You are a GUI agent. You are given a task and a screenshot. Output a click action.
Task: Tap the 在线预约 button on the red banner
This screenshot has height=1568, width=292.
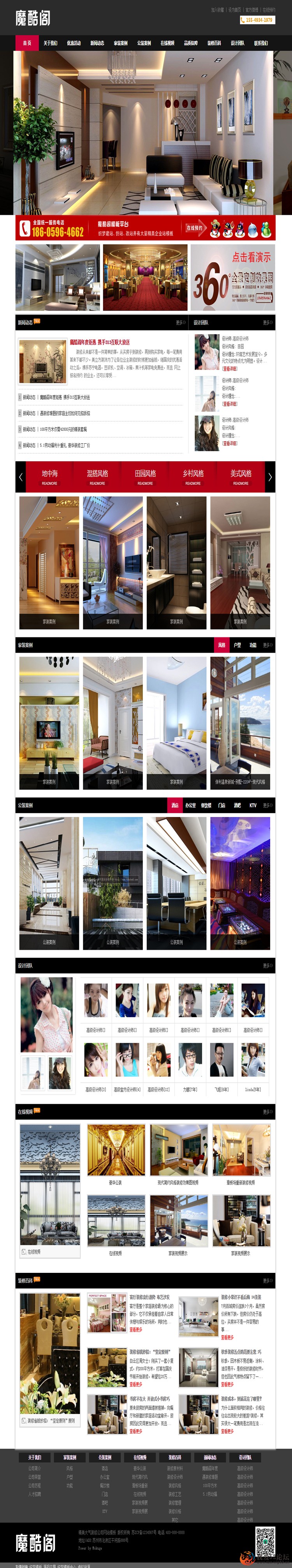(x=194, y=228)
